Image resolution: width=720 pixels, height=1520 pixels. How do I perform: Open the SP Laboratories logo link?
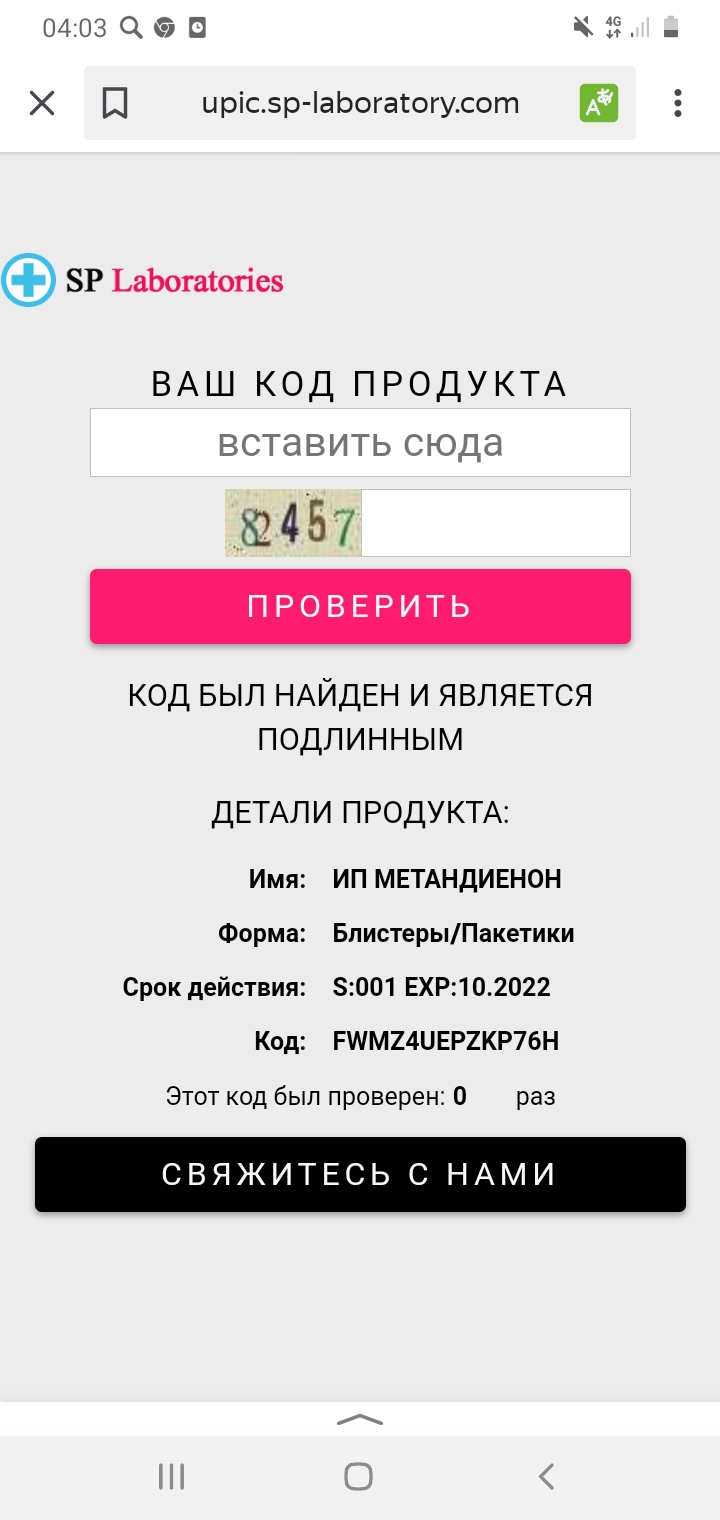[142, 280]
